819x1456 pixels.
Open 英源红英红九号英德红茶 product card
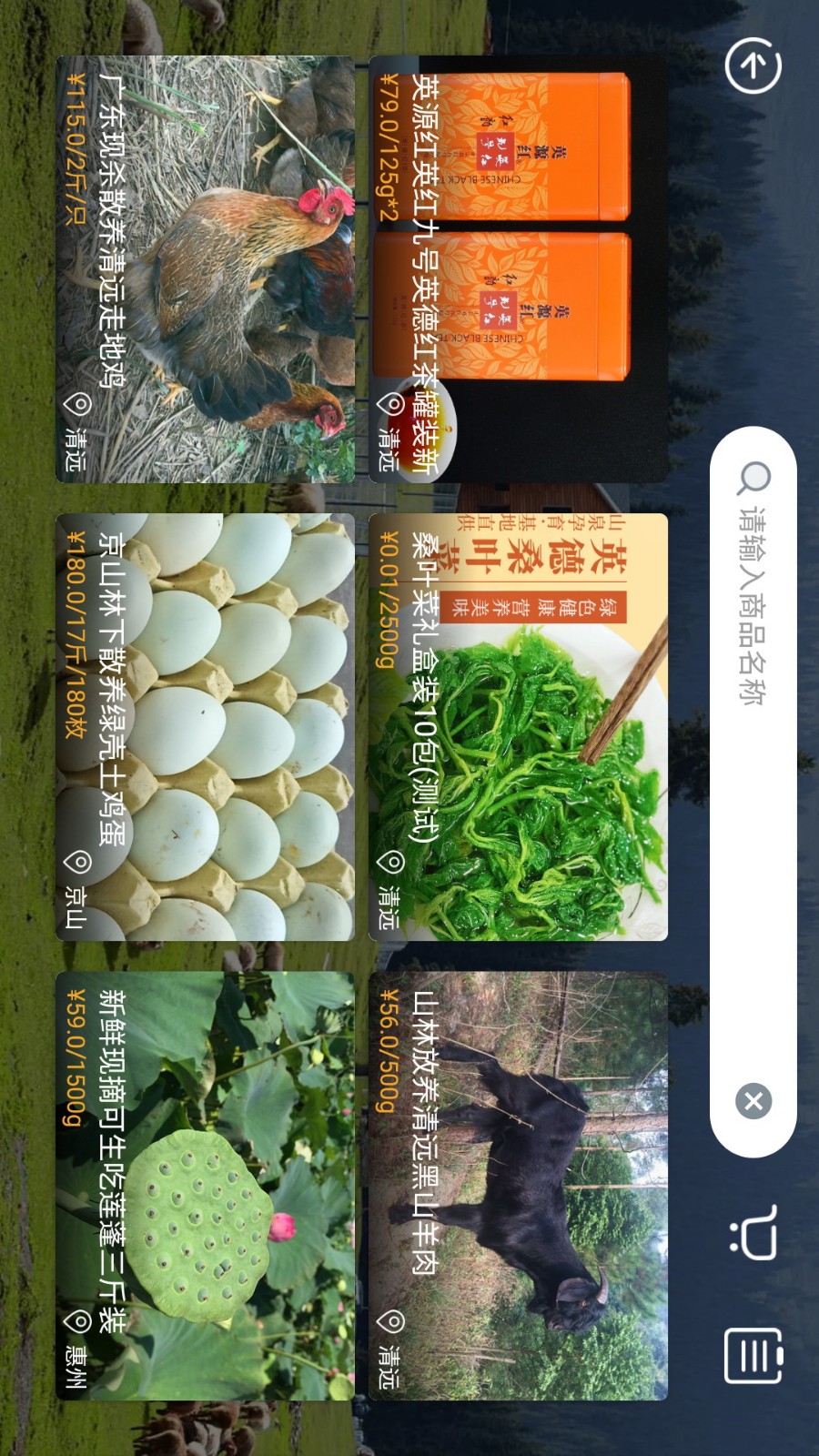click(519, 269)
